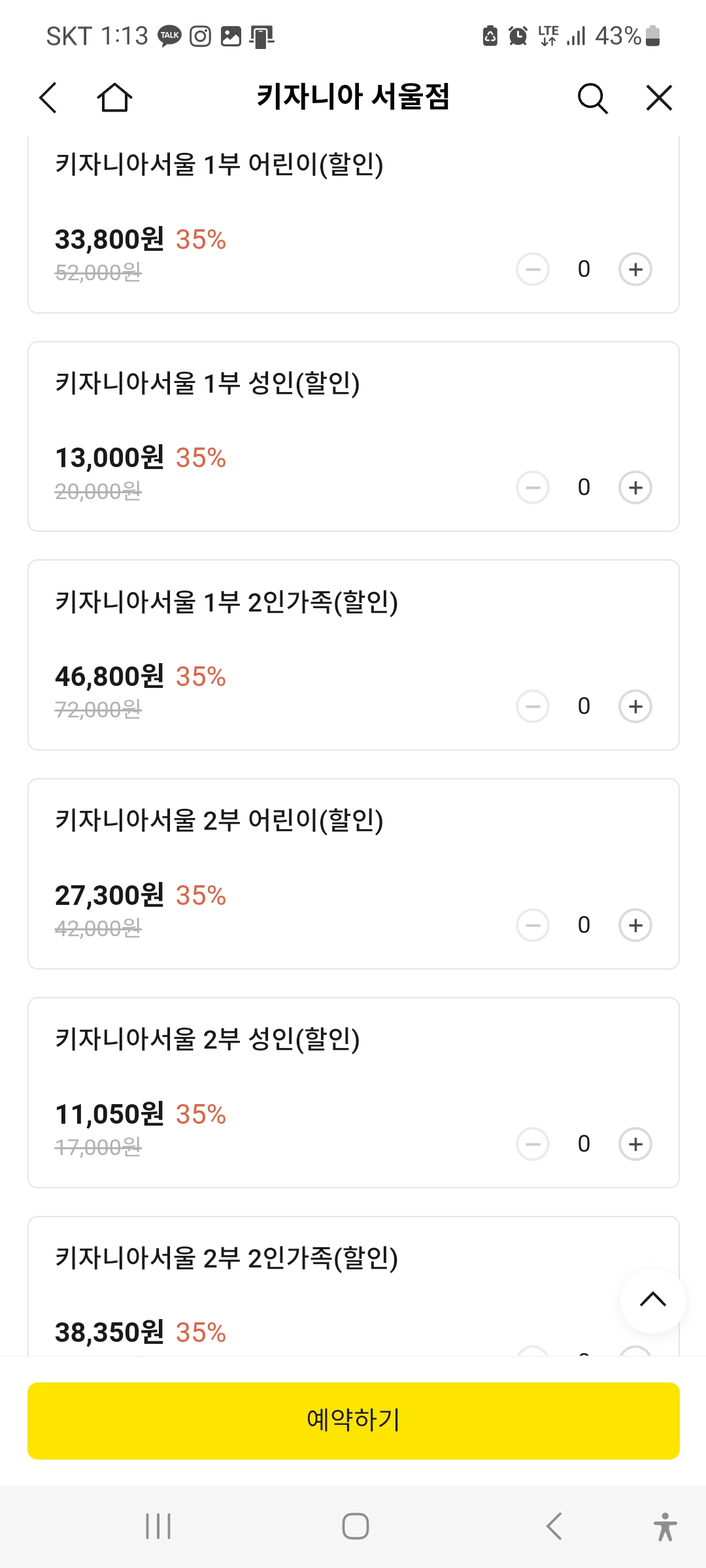Image resolution: width=706 pixels, height=1568 pixels.
Task: Tap the 키자니아 서울점 title
Action: (353, 98)
